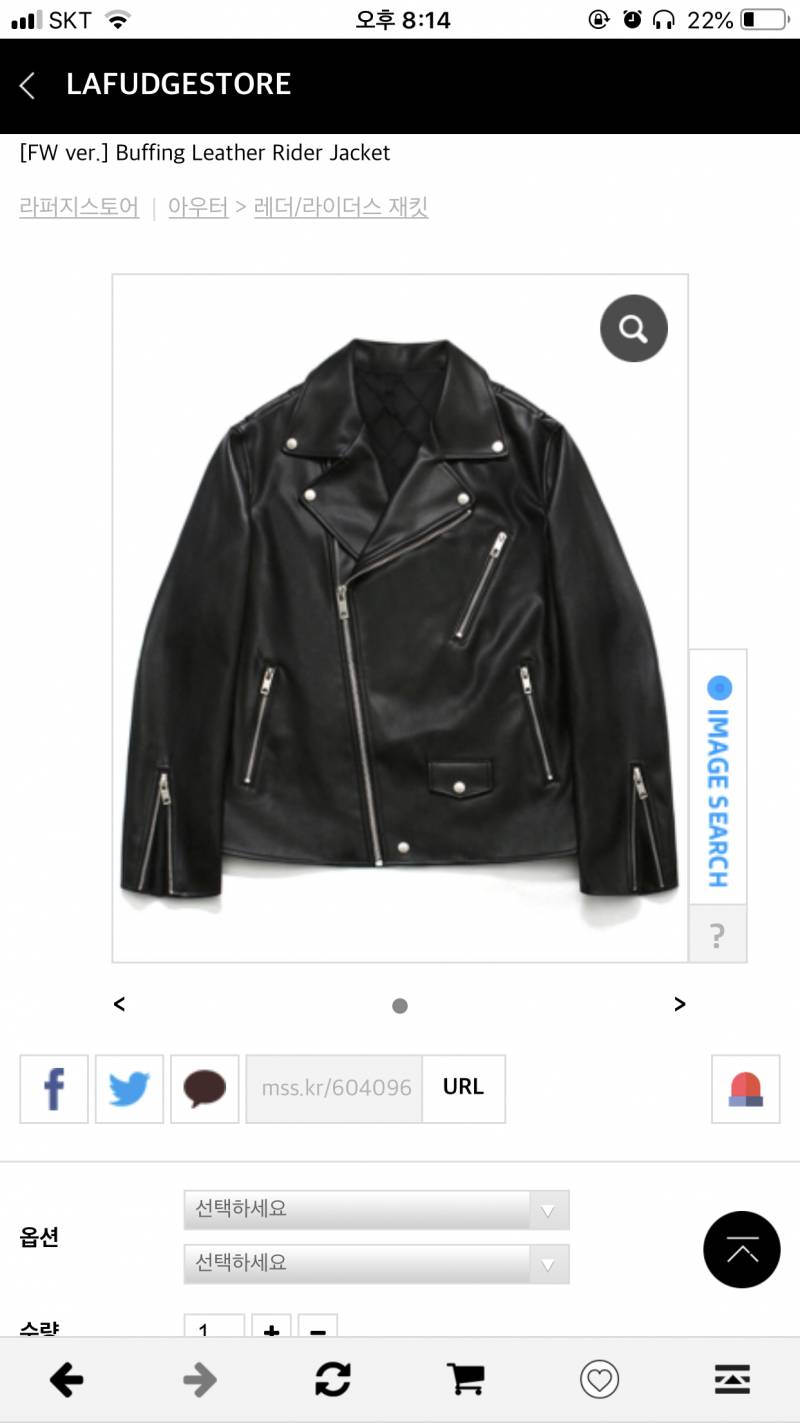800x1423 pixels.
Task: Share this jacket on Facebook
Action: (x=54, y=1088)
